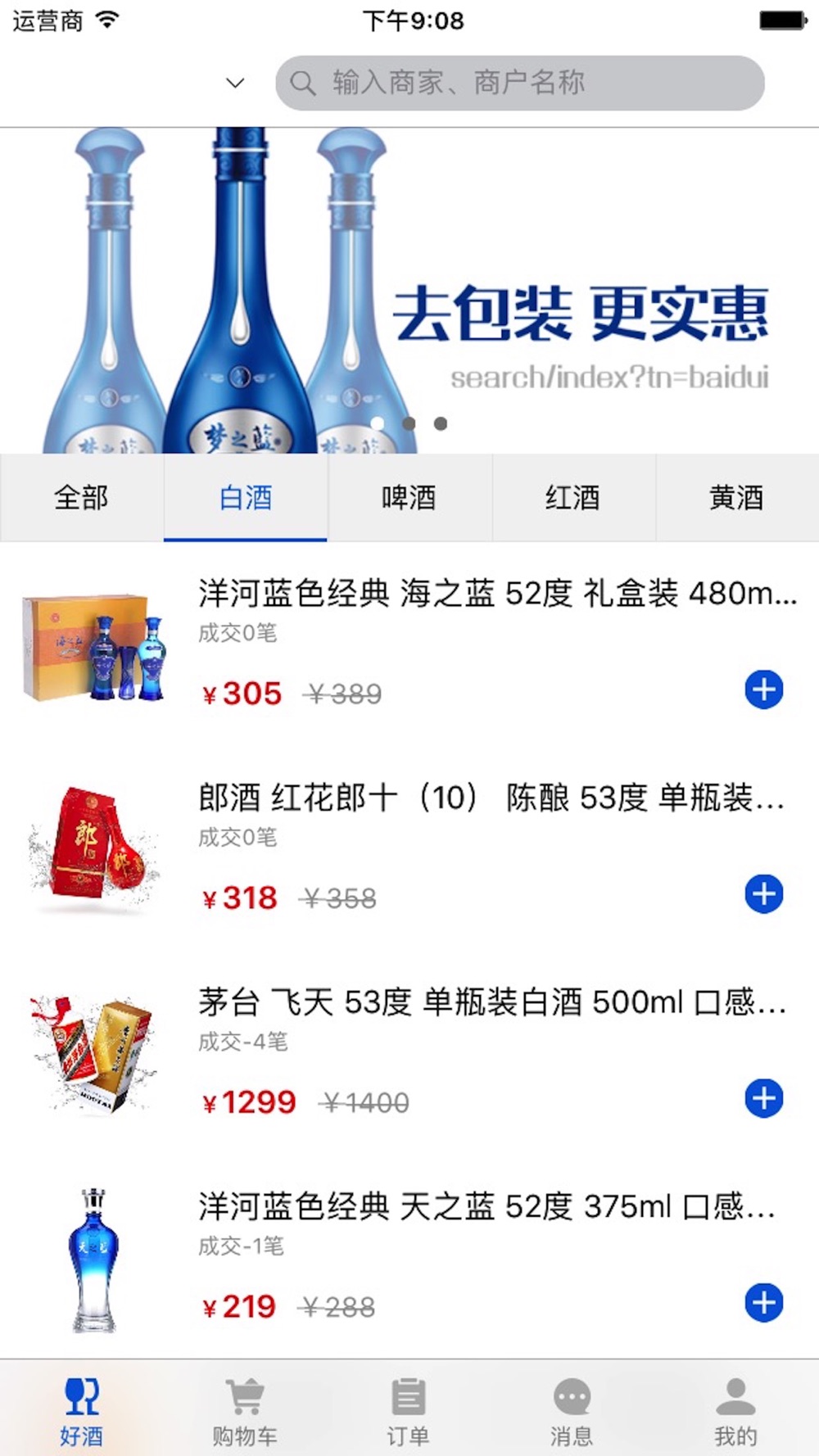Switch to the 红酒 tab
The image size is (819, 1456).
(x=572, y=498)
